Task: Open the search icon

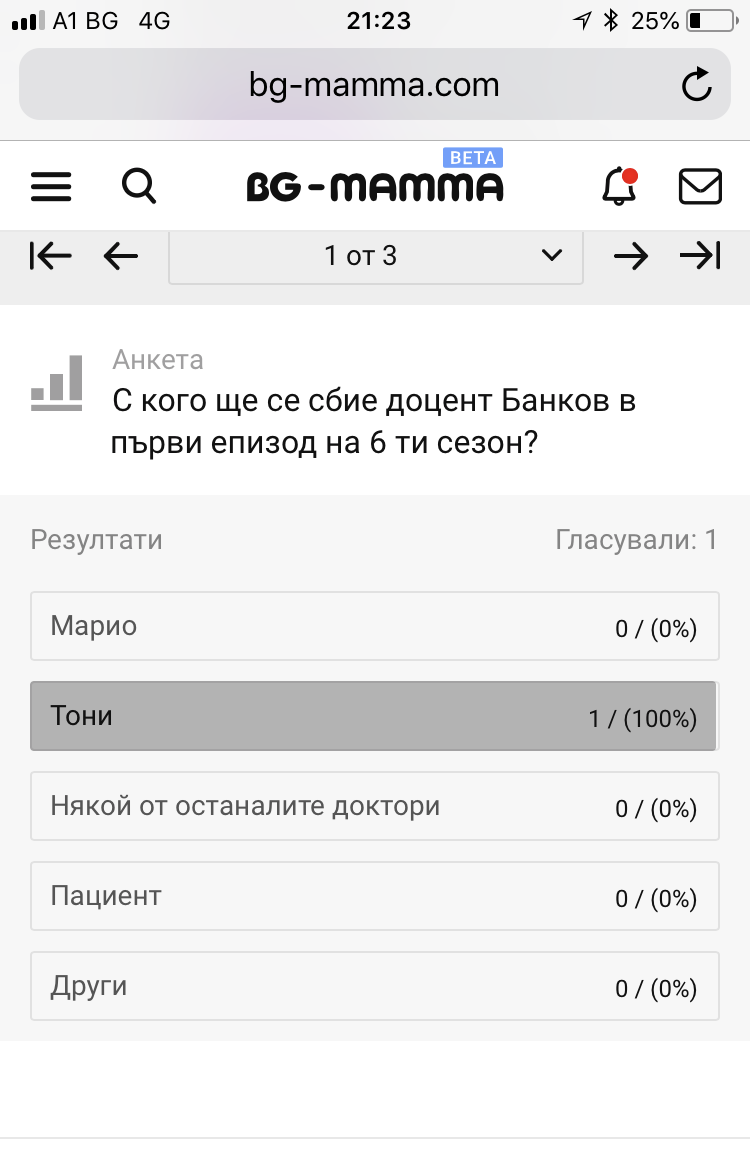Action: pyautogui.click(x=138, y=186)
